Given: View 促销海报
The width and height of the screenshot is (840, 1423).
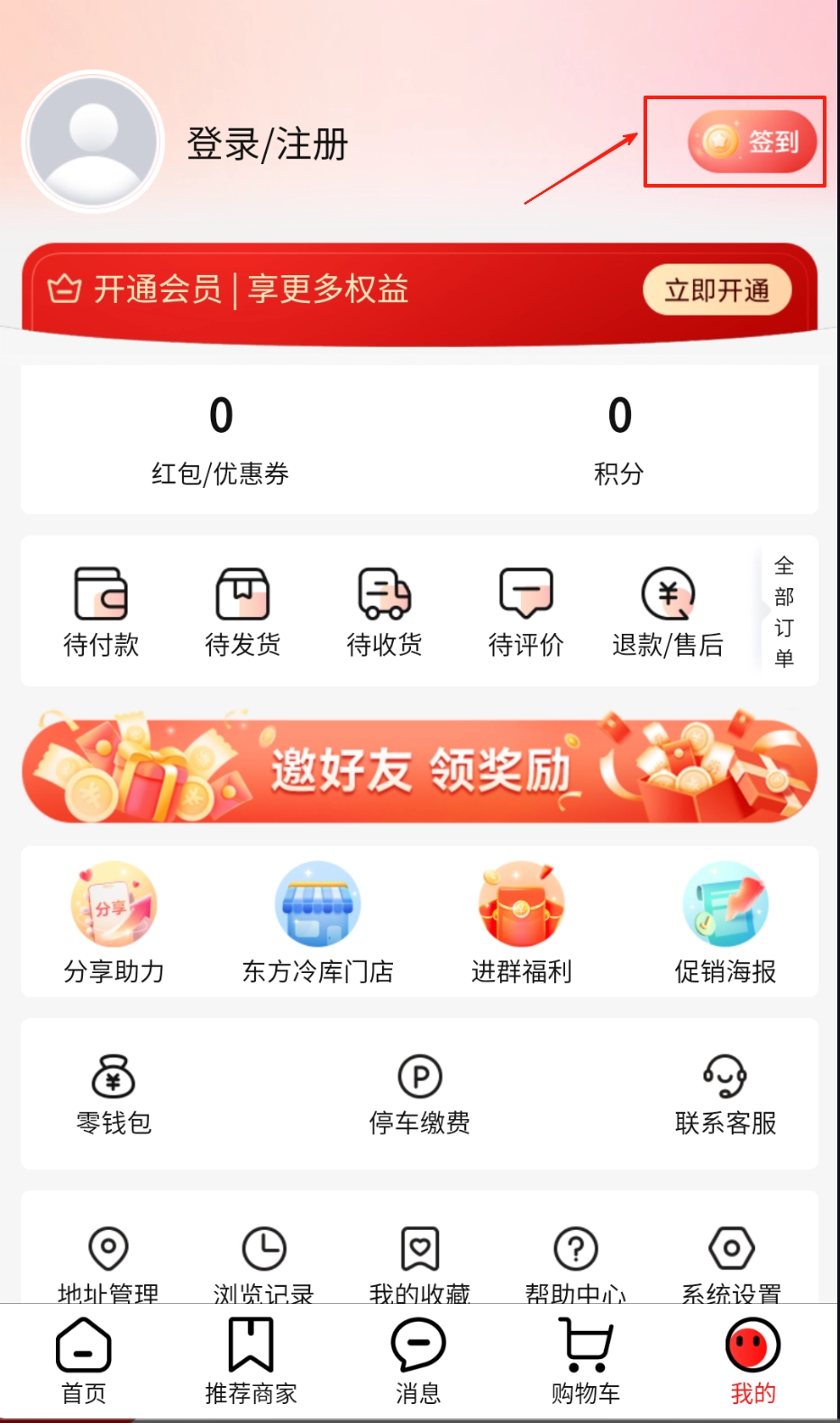Looking at the screenshot, I should pyautogui.click(x=725, y=922).
